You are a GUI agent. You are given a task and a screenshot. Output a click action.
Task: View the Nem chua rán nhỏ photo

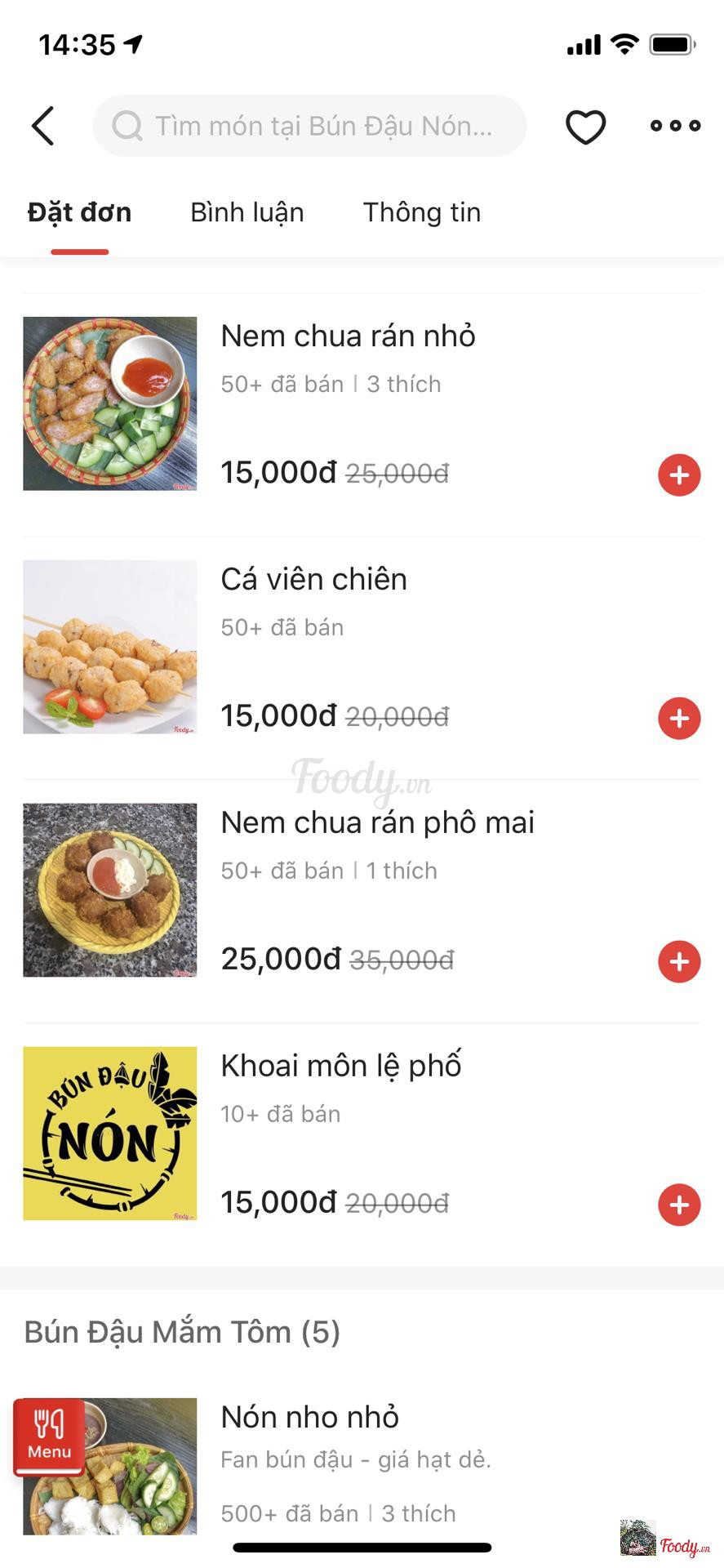pyautogui.click(x=110, y=403)
